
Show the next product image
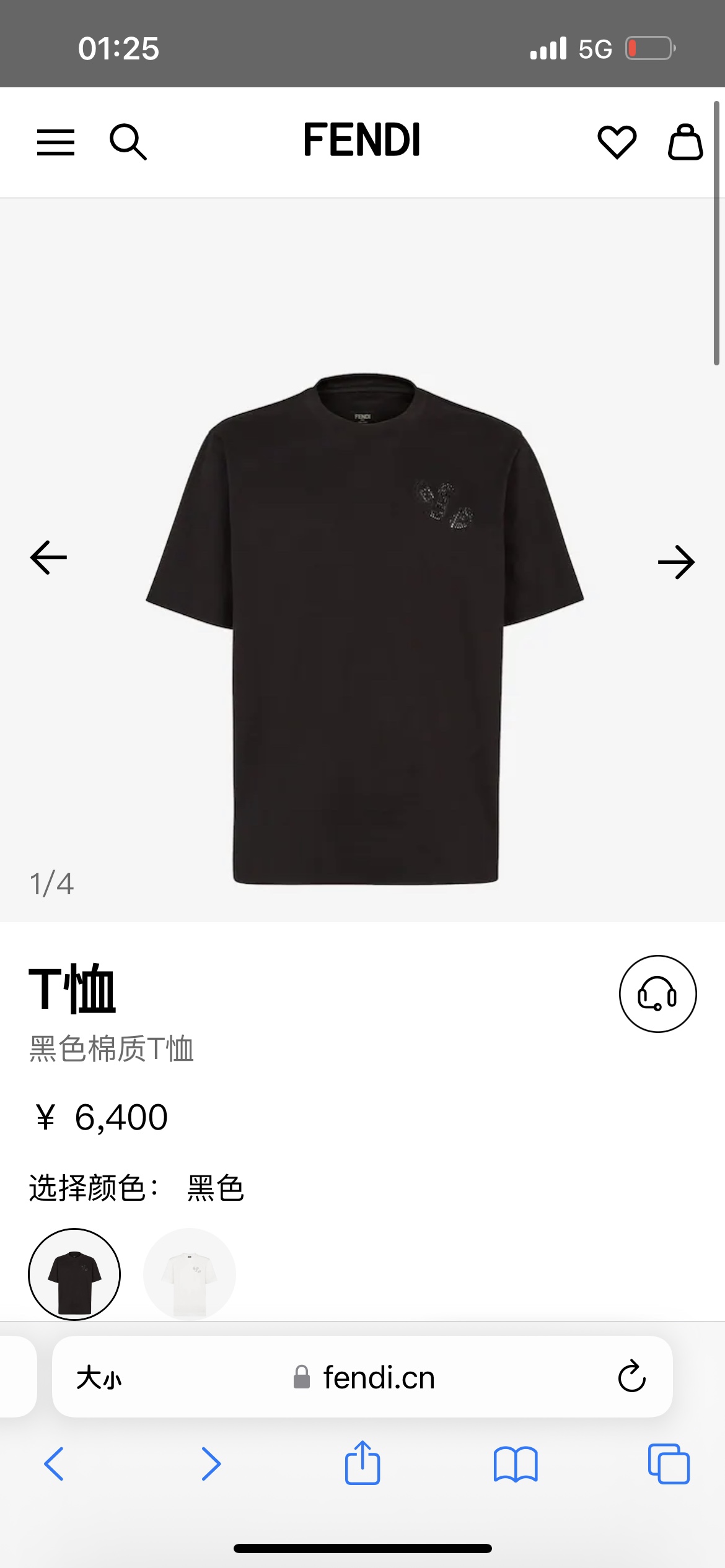click(x=676, y=562)
